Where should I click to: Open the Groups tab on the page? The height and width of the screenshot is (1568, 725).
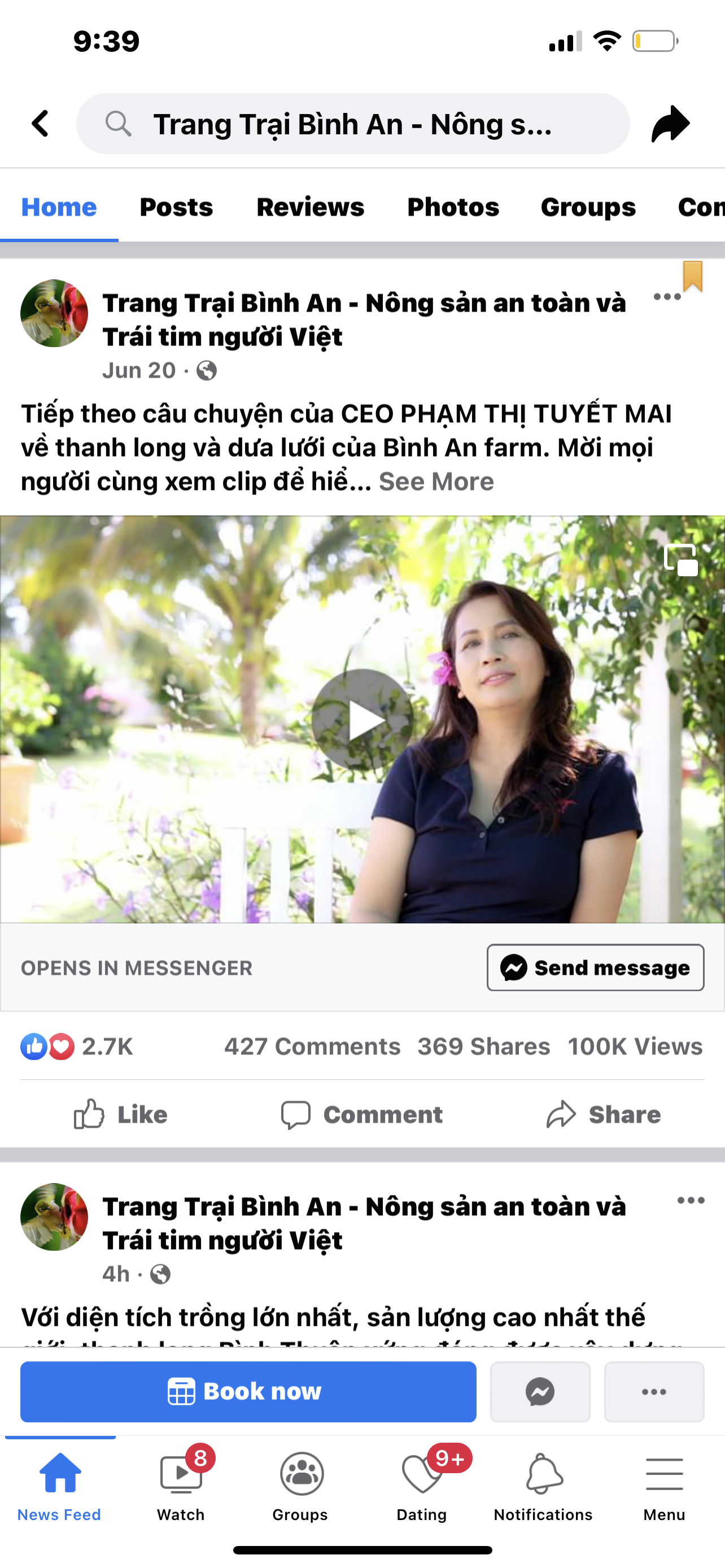tap(588, 207)
